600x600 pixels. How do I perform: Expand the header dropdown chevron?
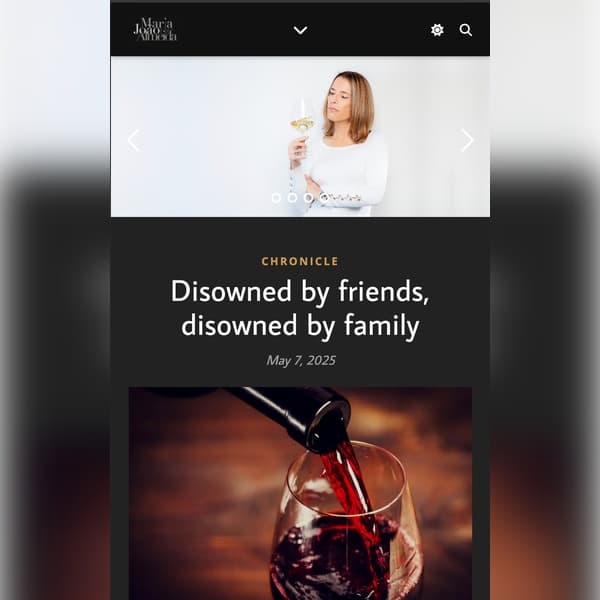coord(300,30)
